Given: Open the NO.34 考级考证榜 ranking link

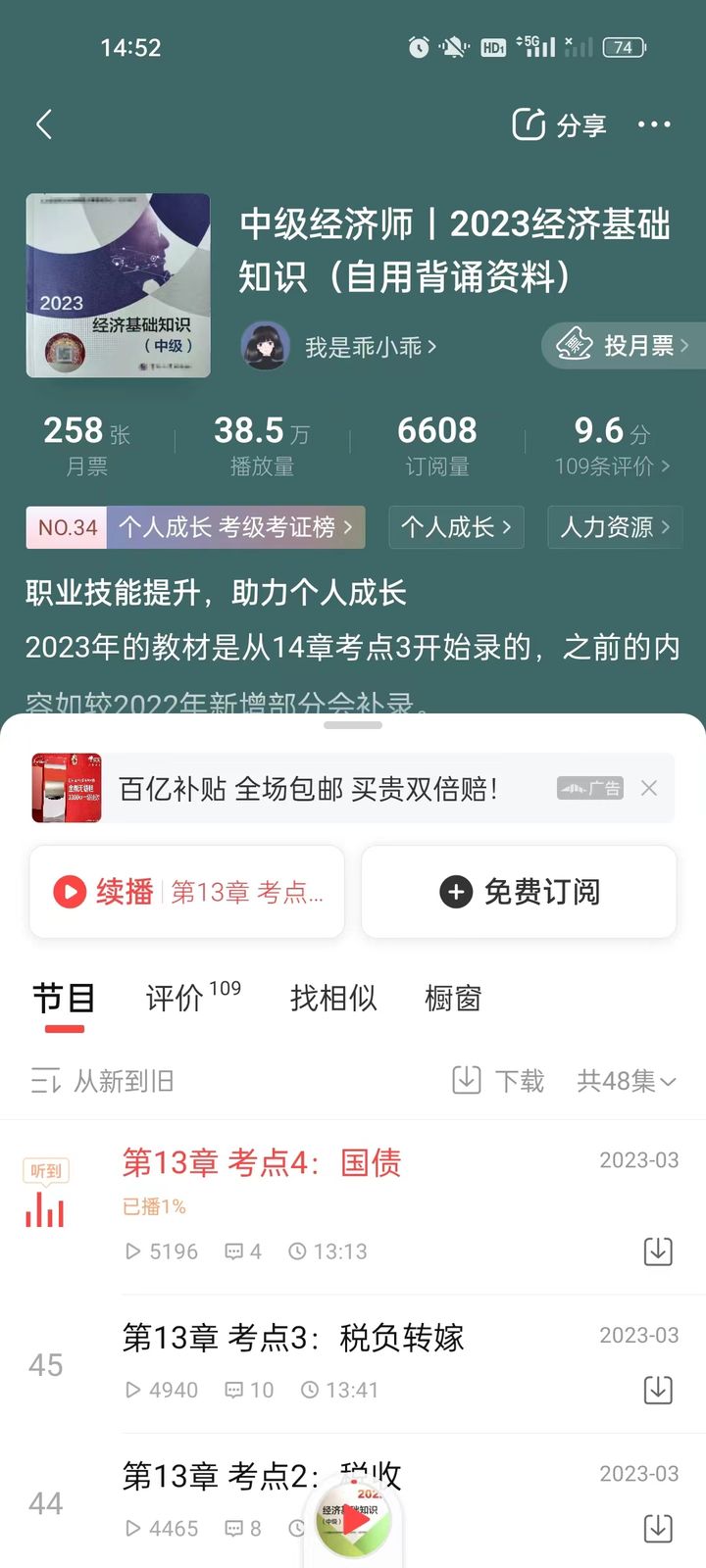Looking at the screenshot, I should click(x=194, y=527).
